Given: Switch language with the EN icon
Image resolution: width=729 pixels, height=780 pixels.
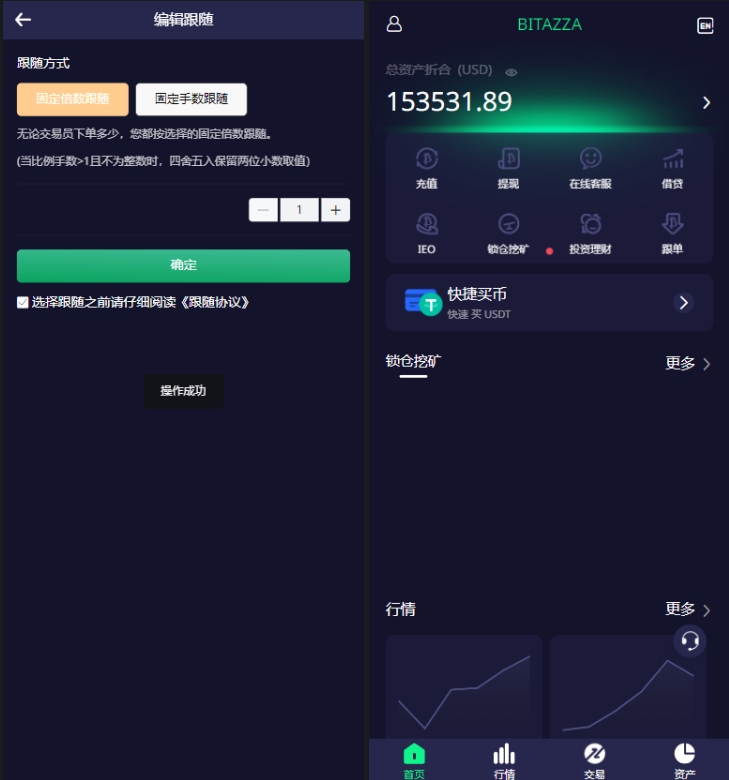Looking at the screenshot, I should click(705, 25).
